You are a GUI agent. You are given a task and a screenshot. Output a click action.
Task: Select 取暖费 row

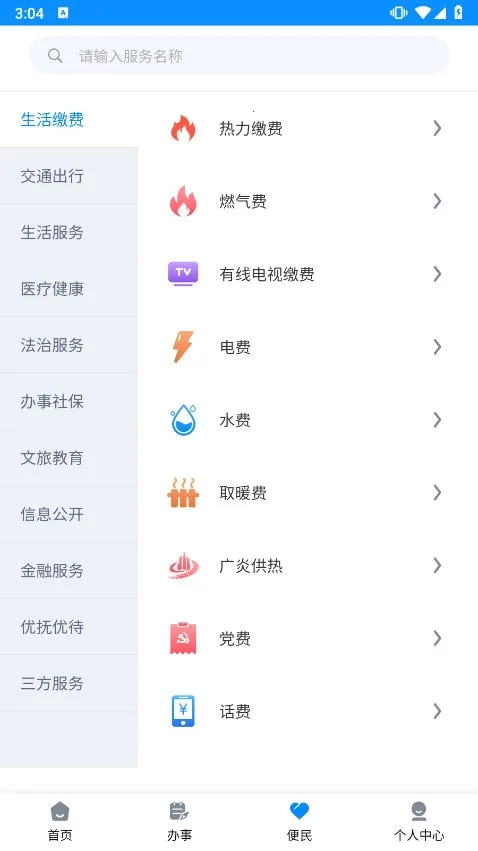[308, 493]
